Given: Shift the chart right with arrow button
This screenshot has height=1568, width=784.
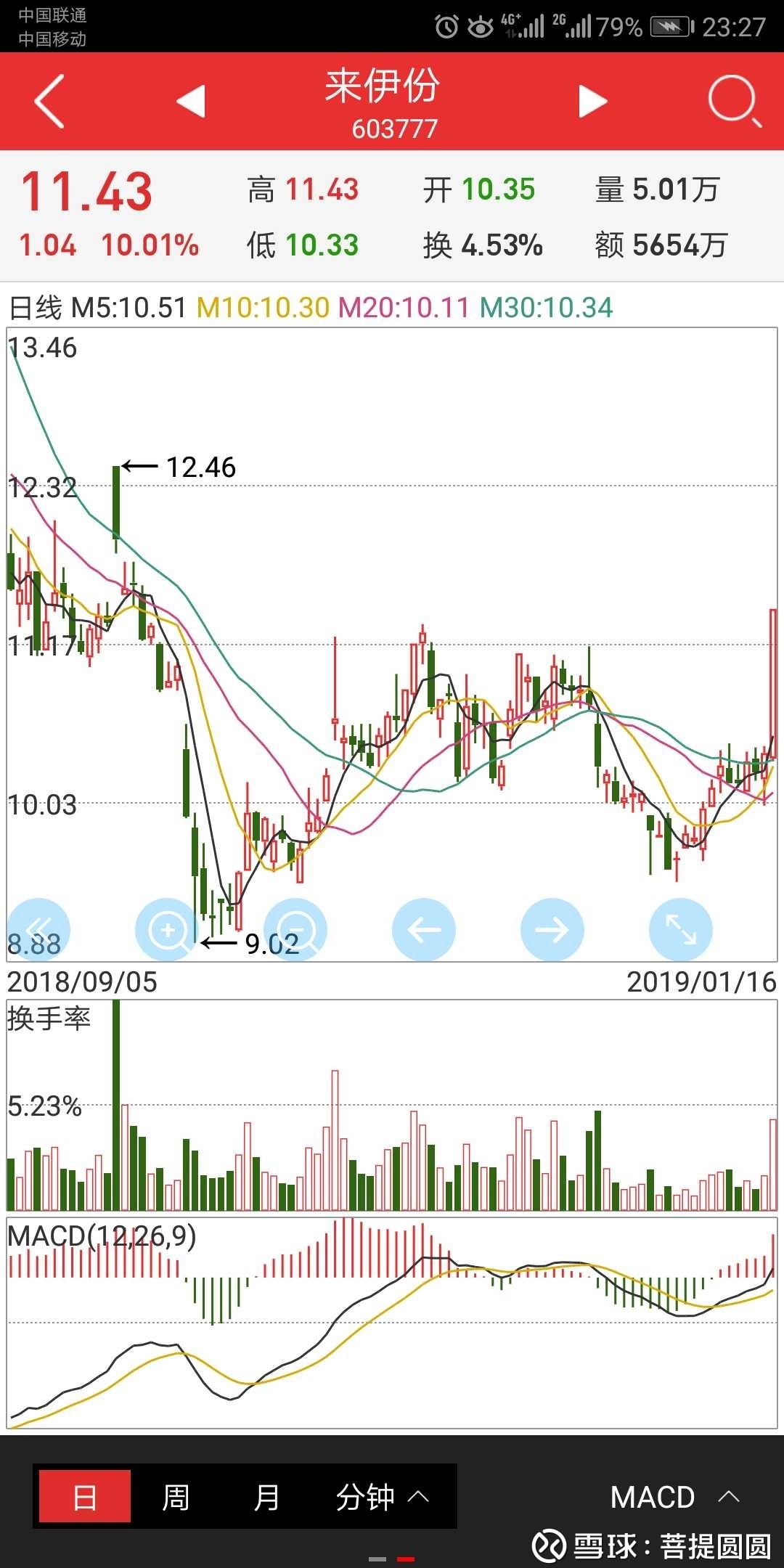Looking at the screenshot, I should click(x=552, y=930).
